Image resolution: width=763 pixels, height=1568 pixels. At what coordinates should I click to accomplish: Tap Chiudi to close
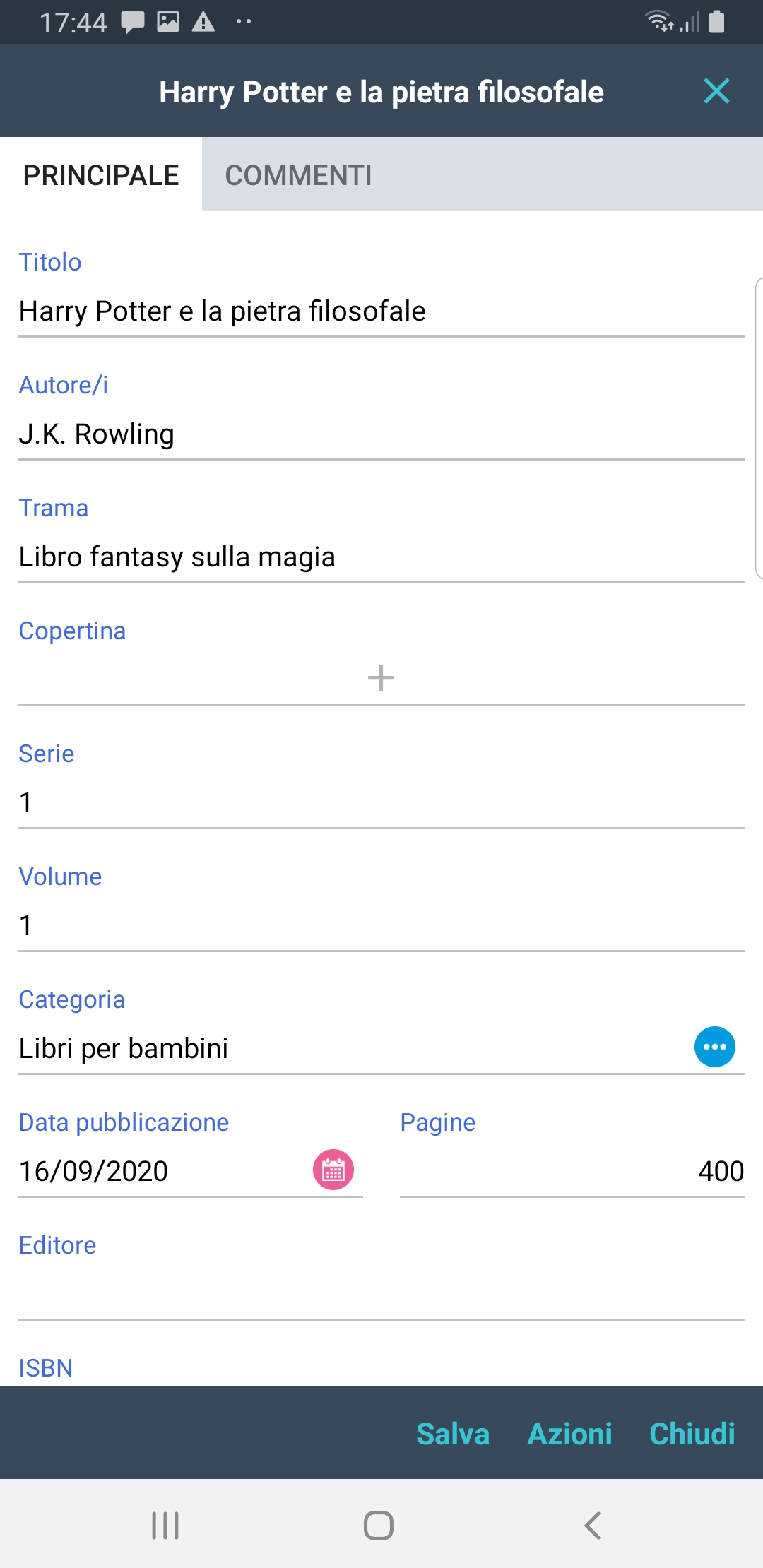pos(692,1434)
